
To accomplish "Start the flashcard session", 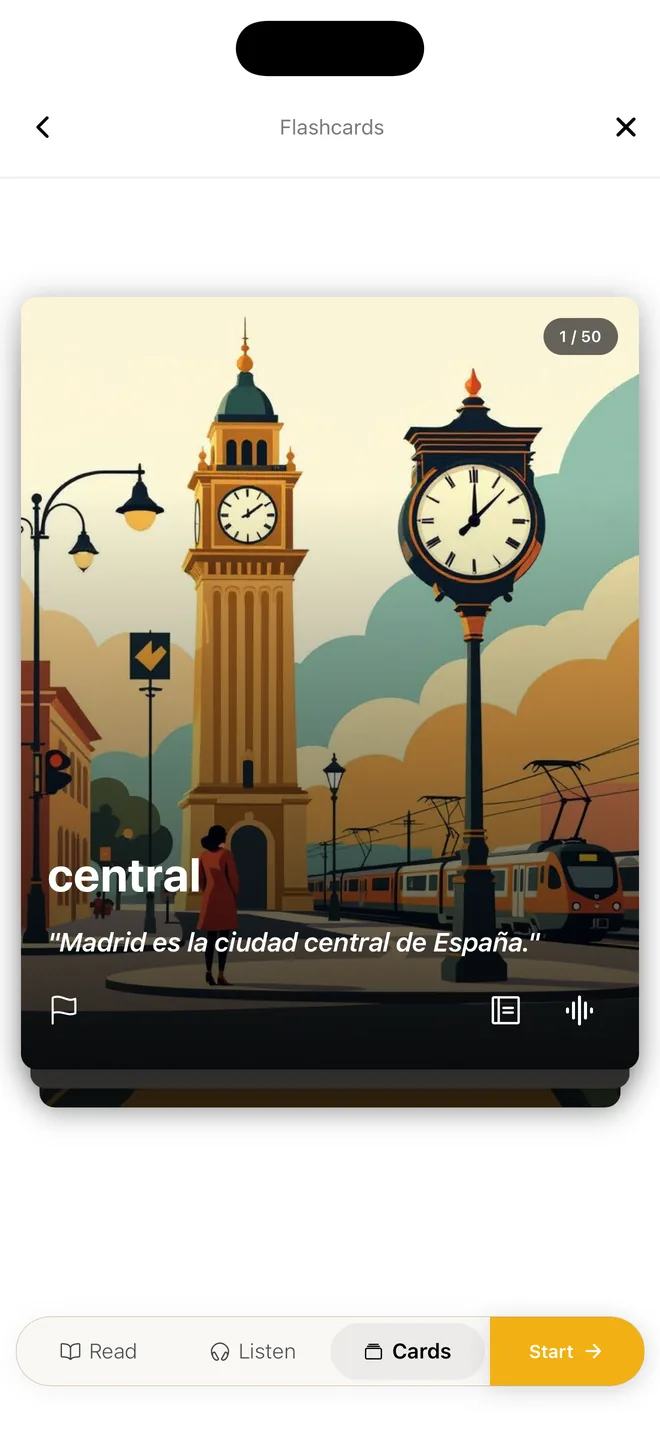I will [566, 1351].
